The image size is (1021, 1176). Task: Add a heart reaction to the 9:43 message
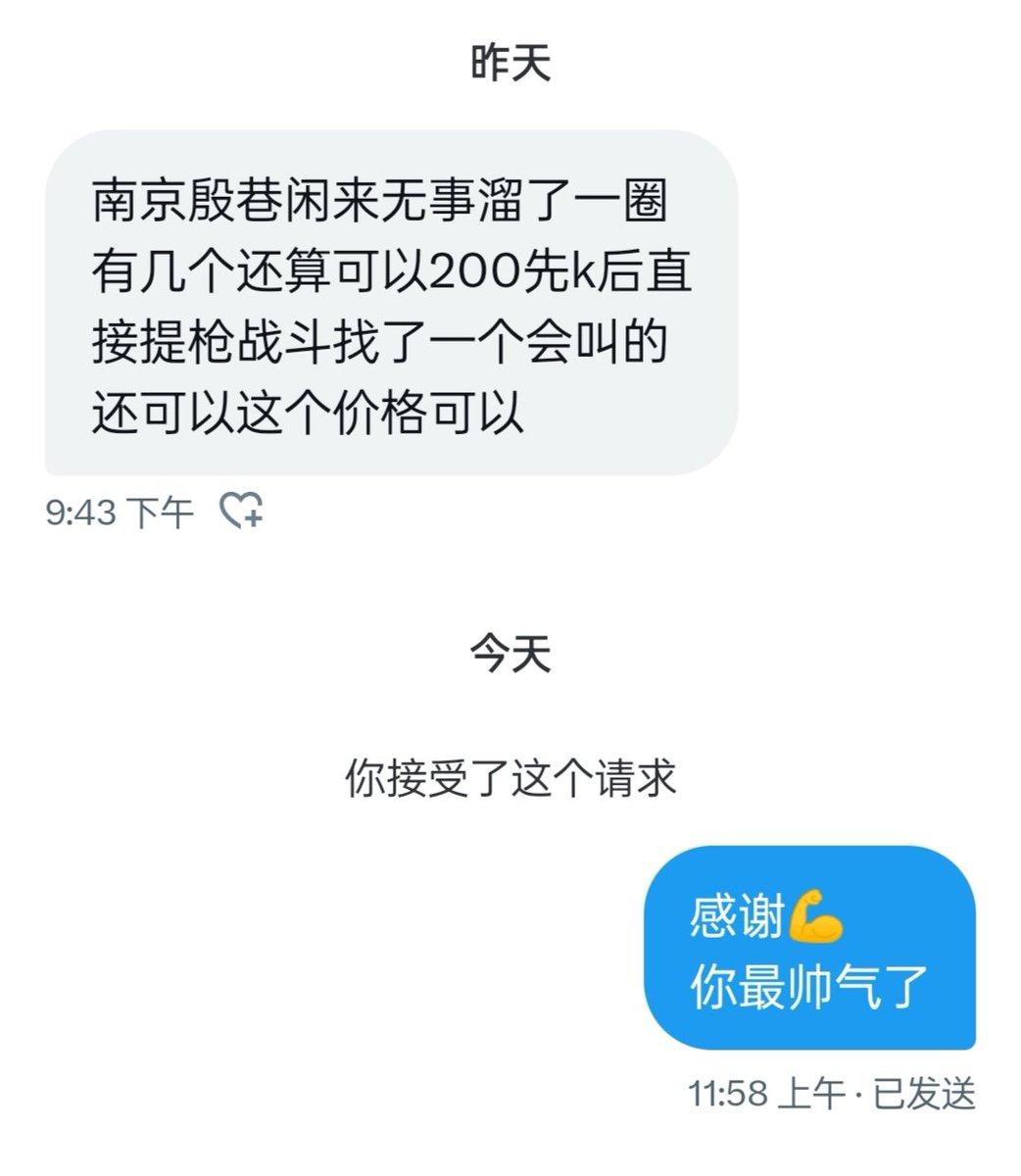point(240,511)
